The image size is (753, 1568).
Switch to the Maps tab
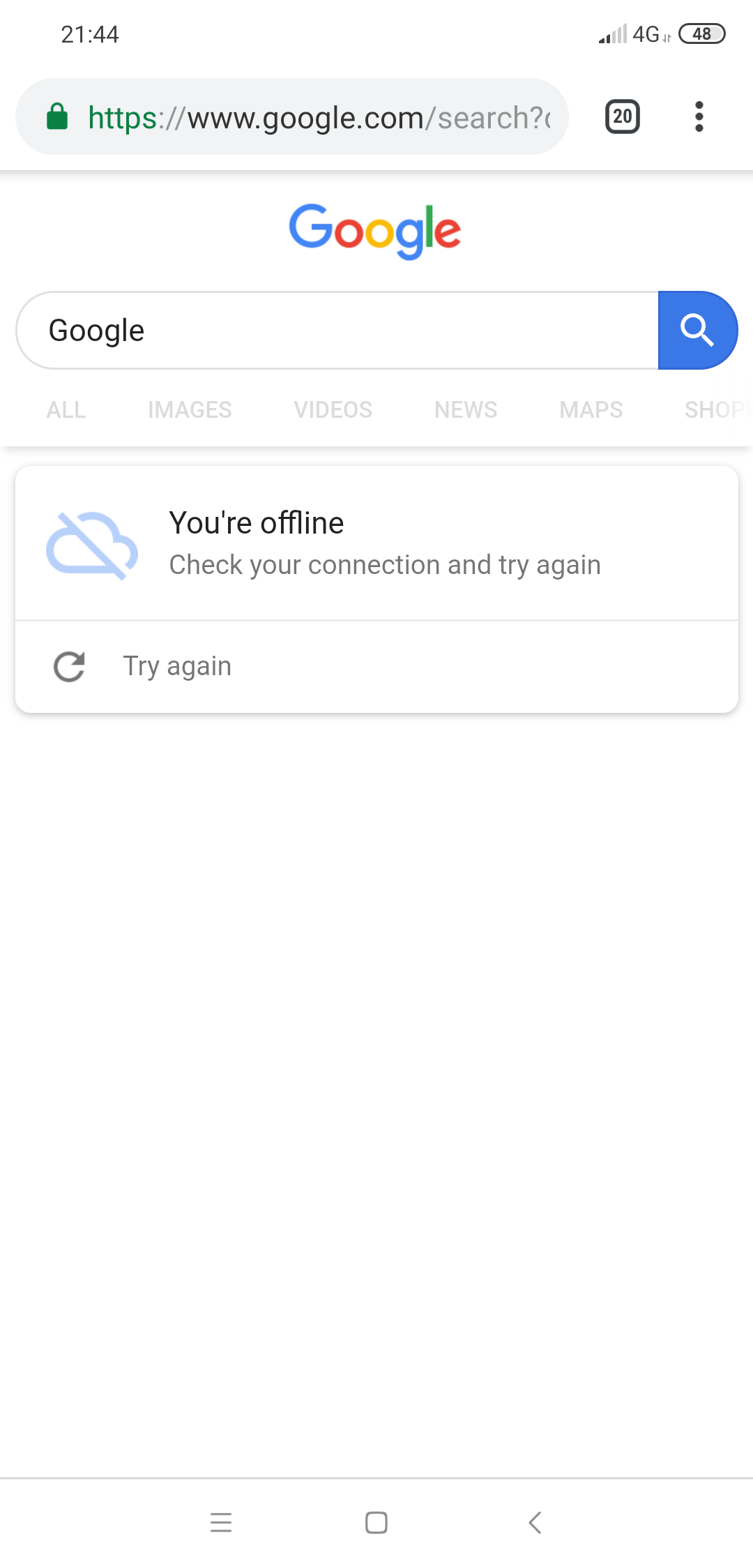pyautogui.click(x=591, y=409)
